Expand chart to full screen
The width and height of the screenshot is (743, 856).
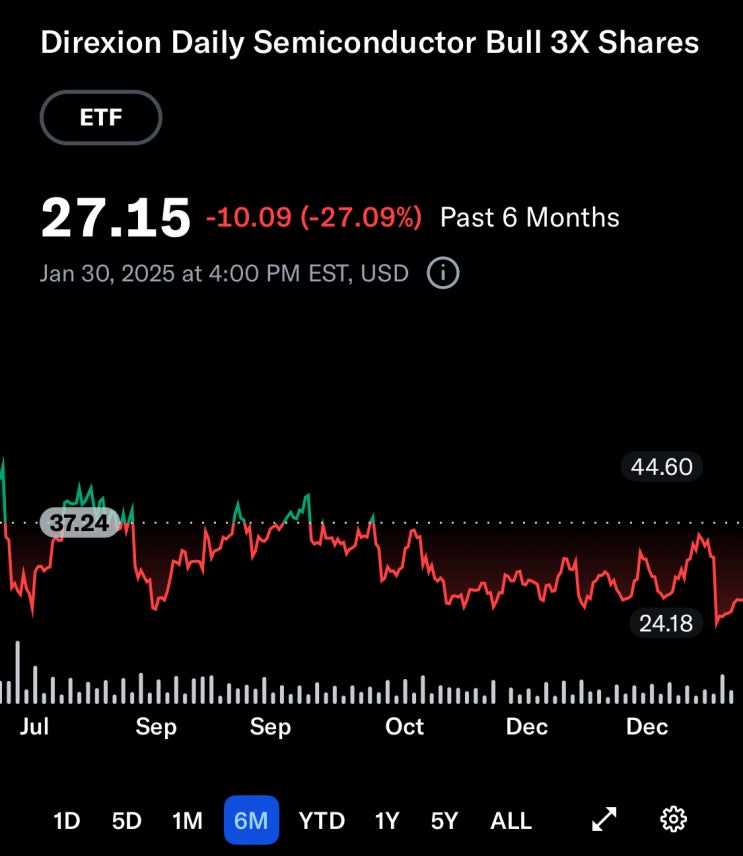pos(604,820)
